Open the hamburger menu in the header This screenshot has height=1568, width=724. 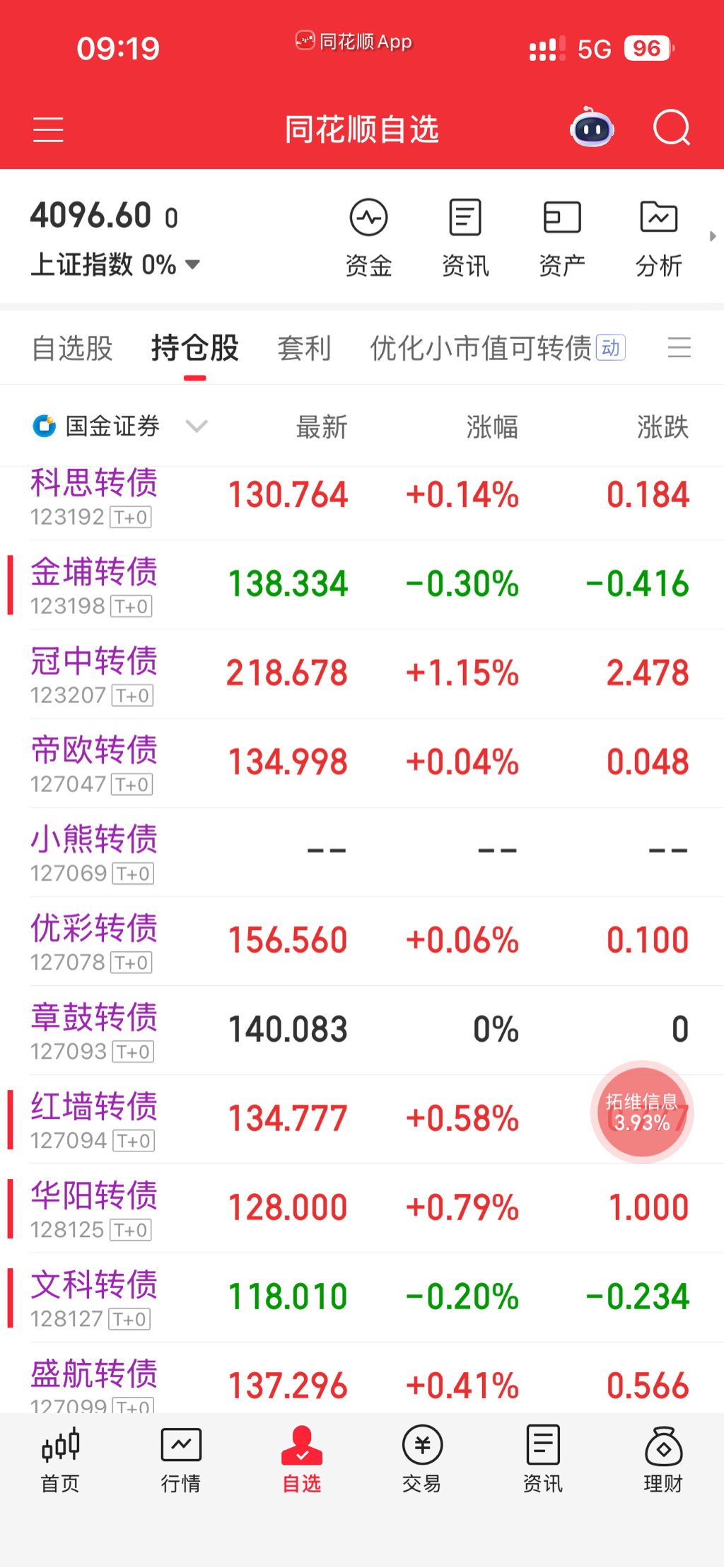pos(48,130)
